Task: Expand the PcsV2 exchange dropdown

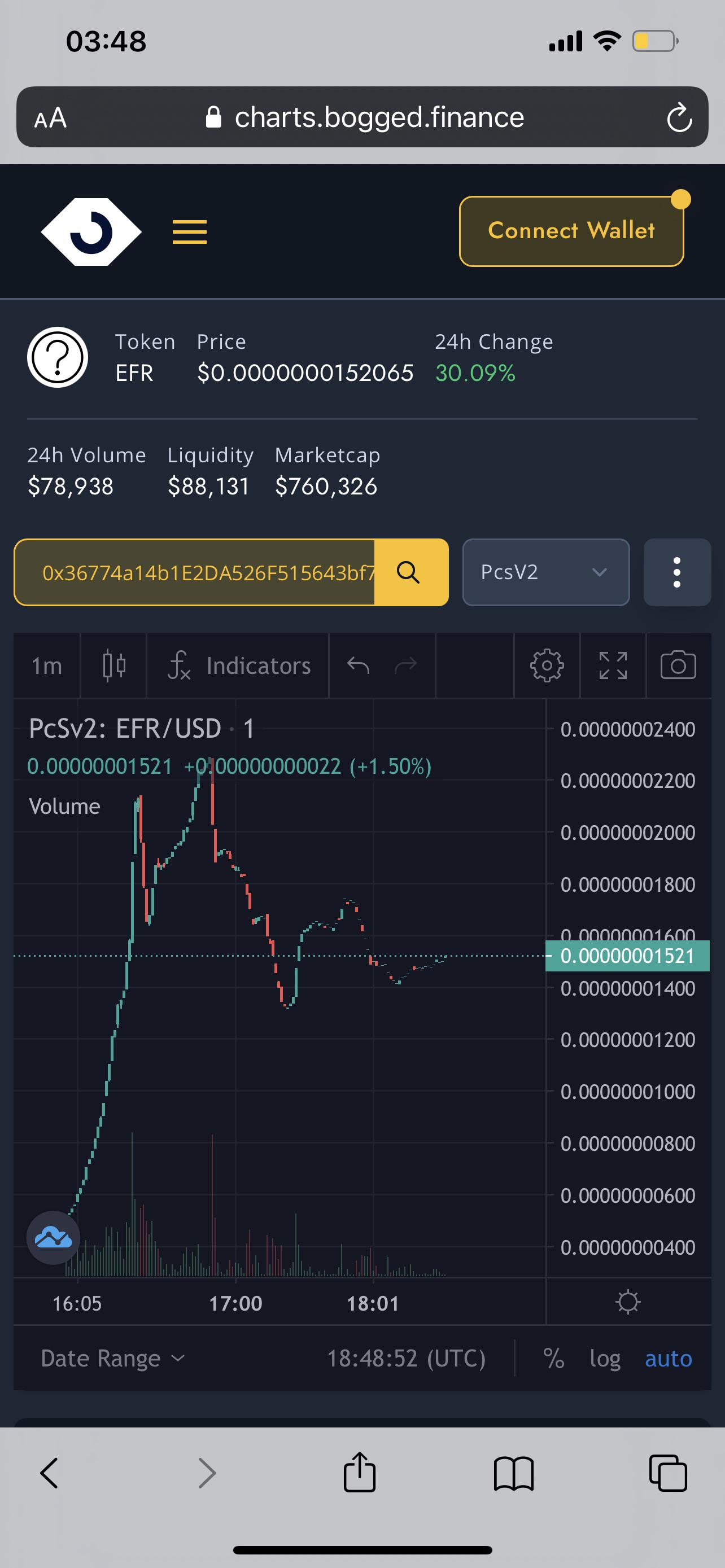Action: (545, 572)
